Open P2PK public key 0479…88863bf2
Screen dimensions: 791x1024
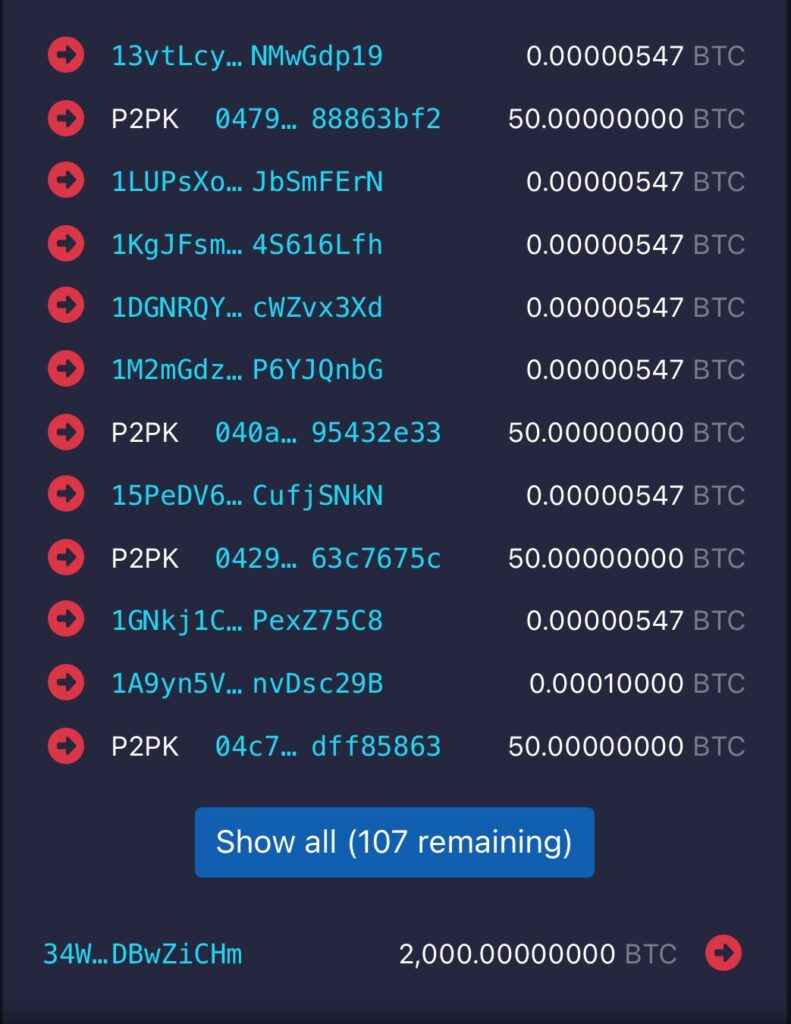[327, 119]
